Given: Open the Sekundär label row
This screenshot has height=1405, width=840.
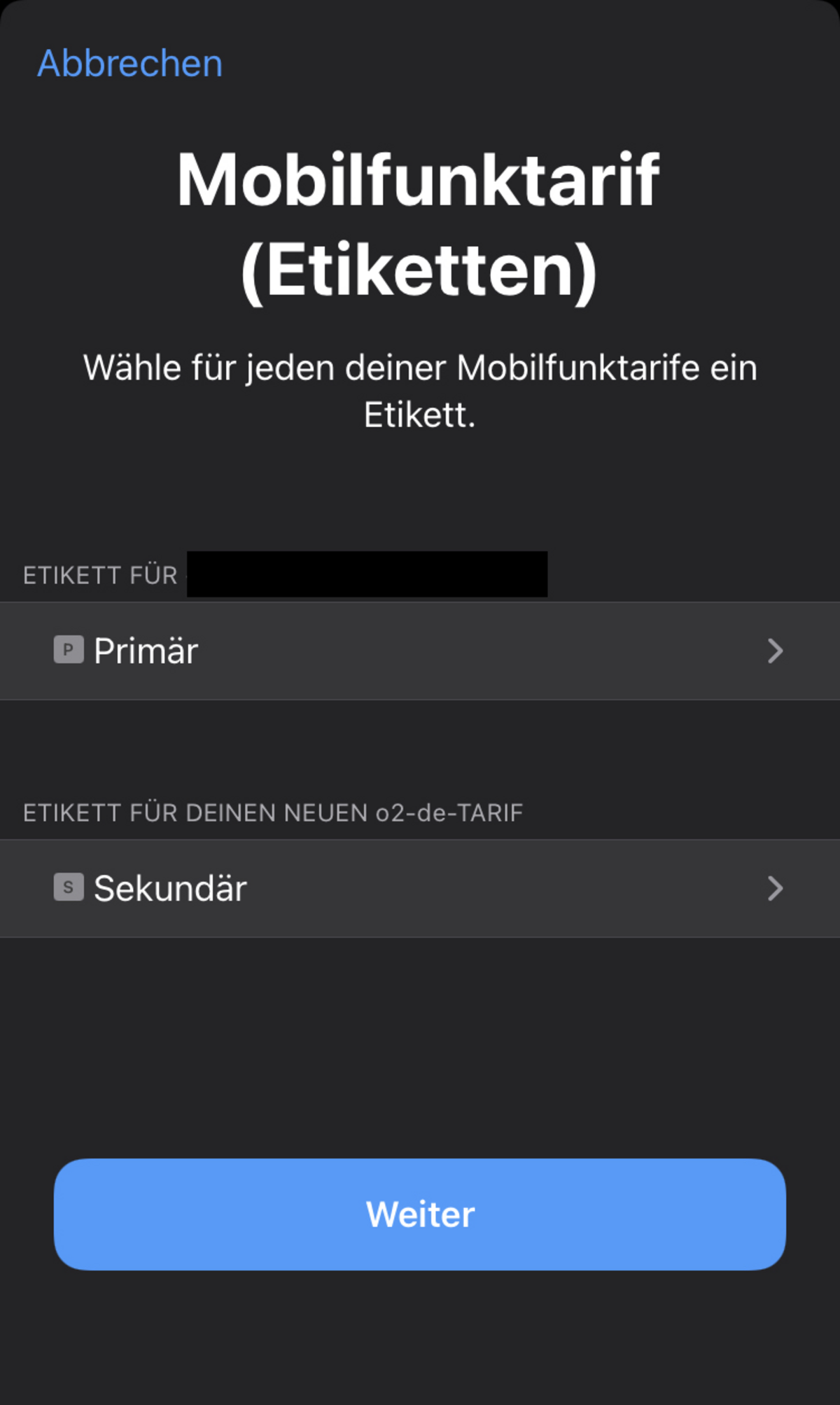Looking at the screenshot, I should [x=420, y=888].
